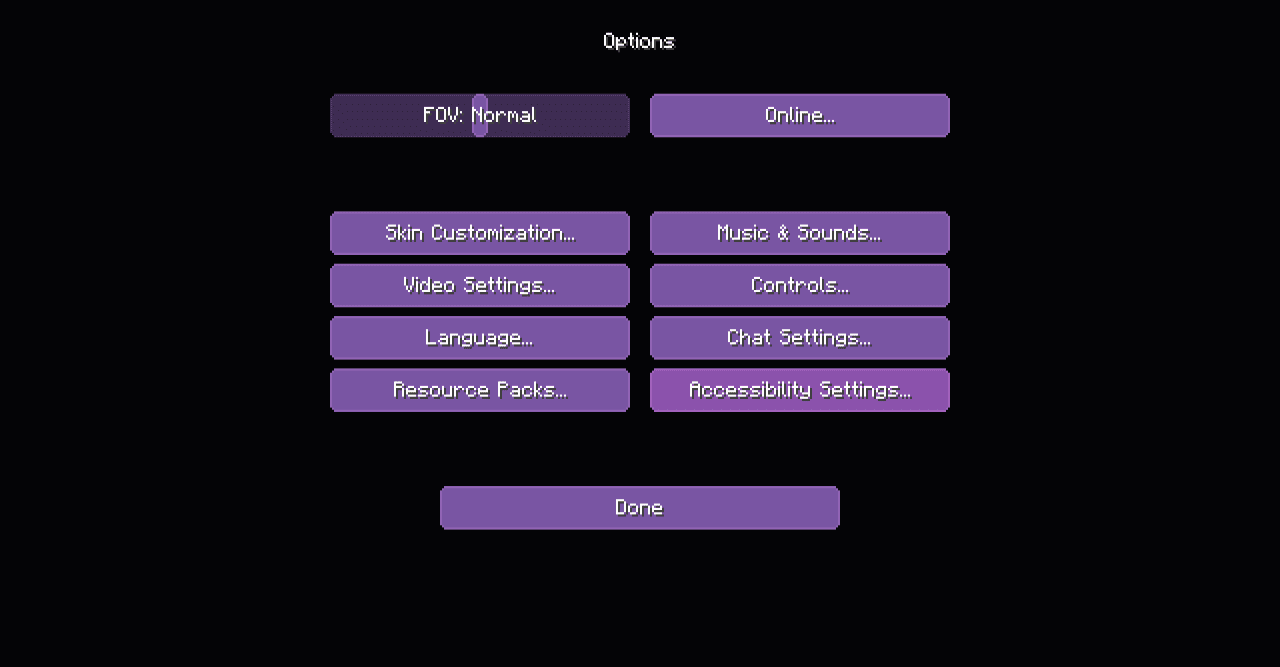Open Skin Customization

point(480,233)
